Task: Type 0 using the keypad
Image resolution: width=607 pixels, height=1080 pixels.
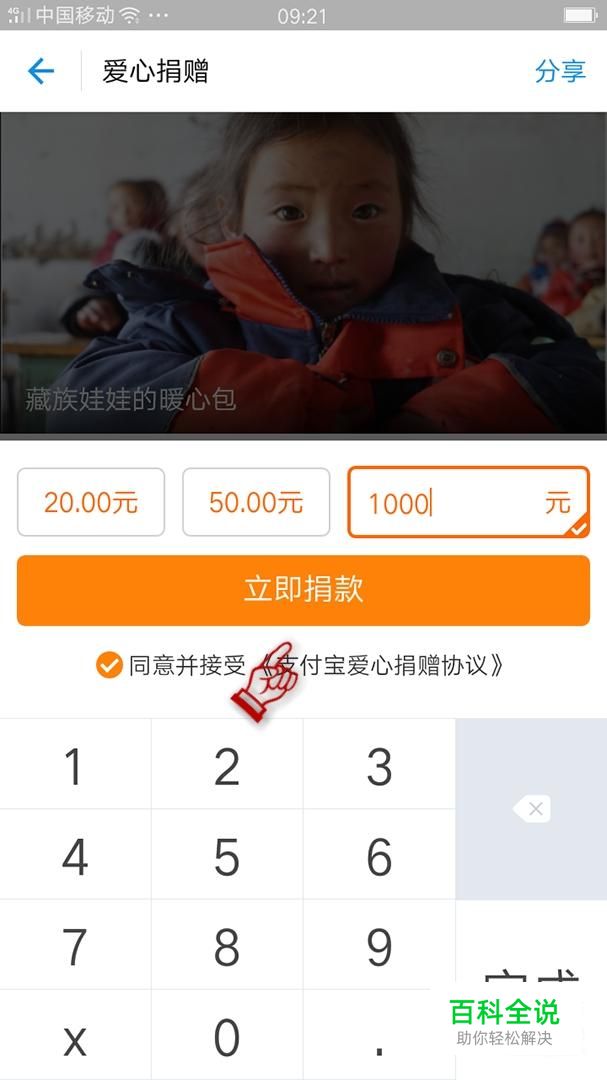Action: pos(227,1038)
